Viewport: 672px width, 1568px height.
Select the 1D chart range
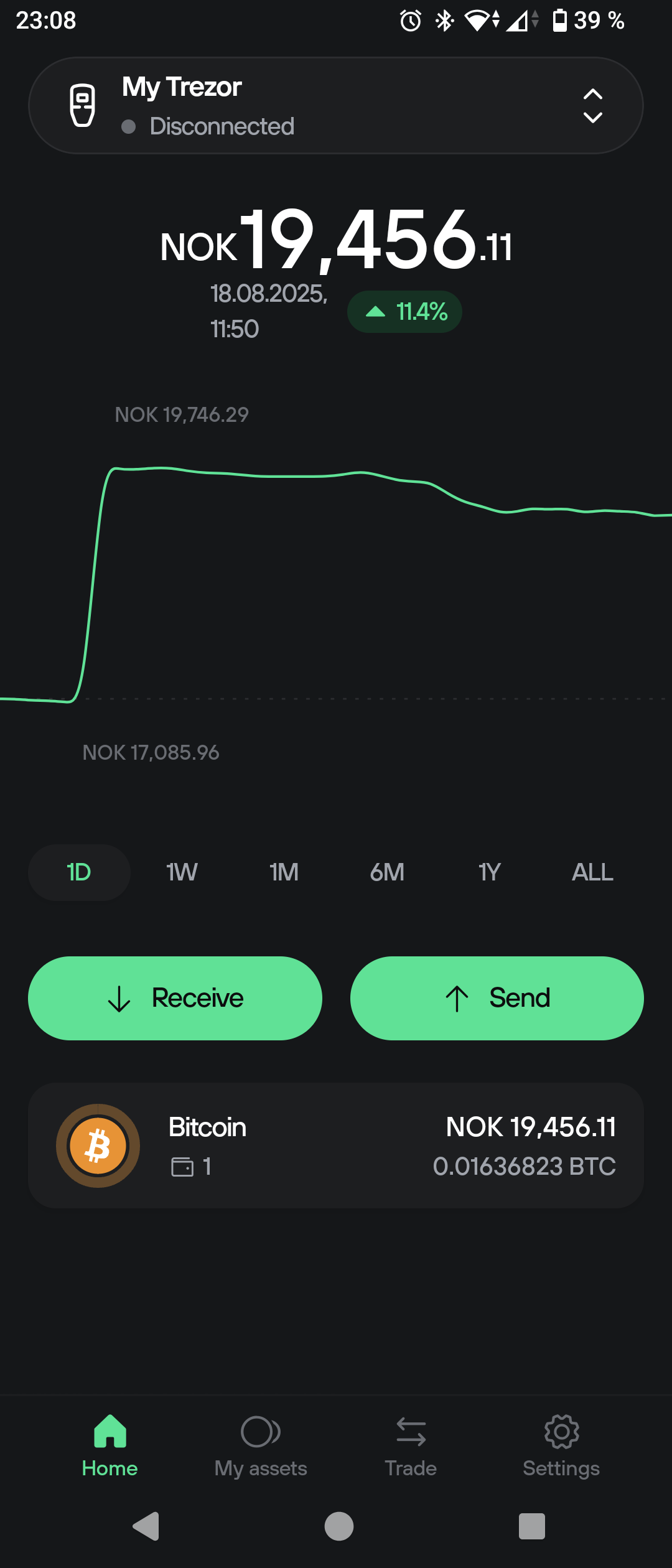79,872
